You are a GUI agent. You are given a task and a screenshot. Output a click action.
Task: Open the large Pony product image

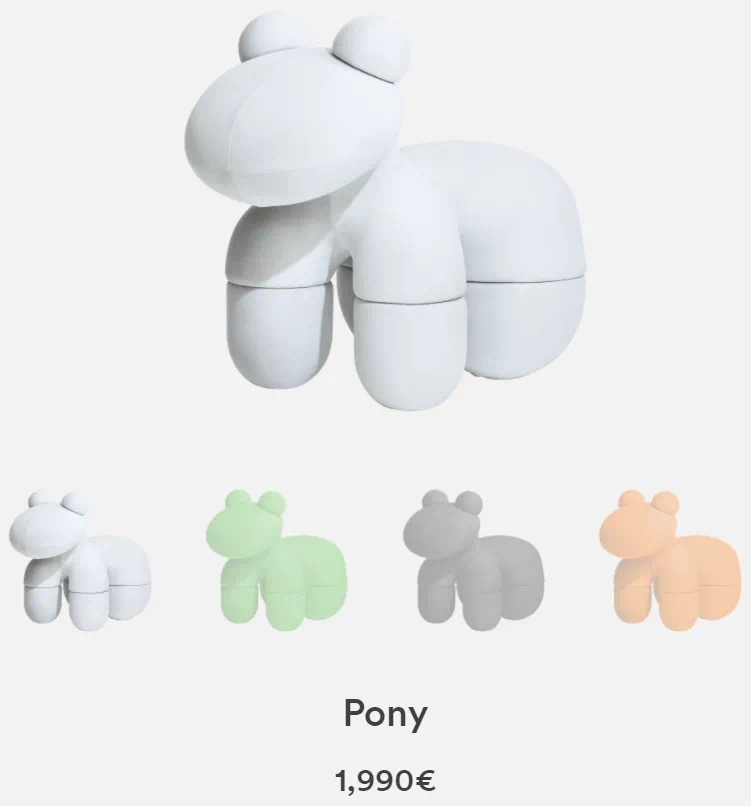pos(385,215)
